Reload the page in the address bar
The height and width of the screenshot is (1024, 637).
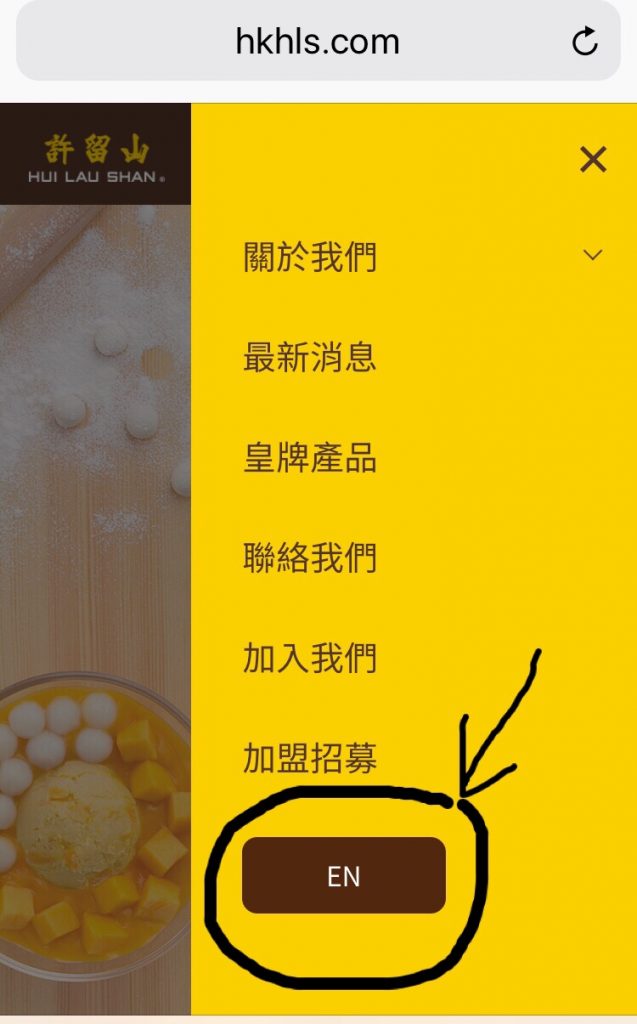pyautogui.click(x=584, y=42)
